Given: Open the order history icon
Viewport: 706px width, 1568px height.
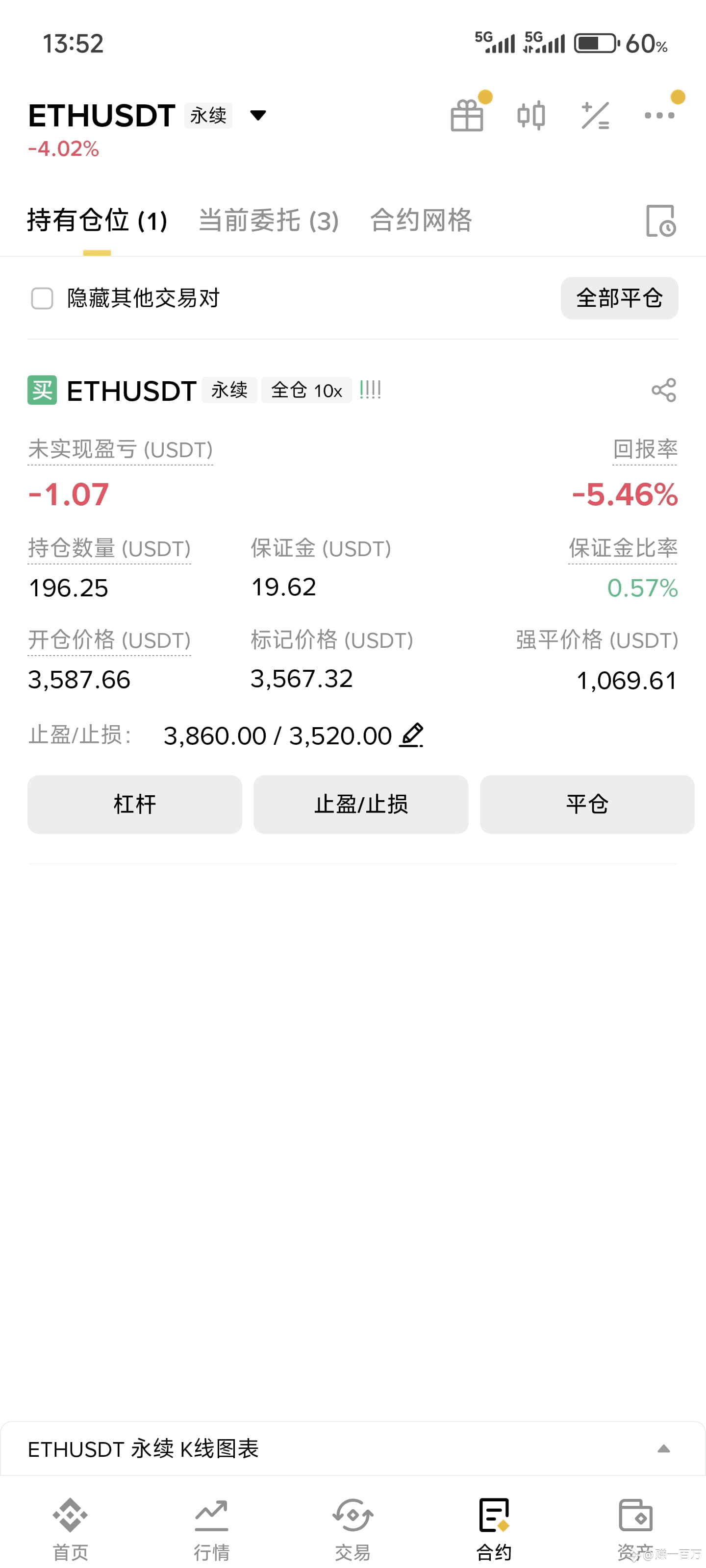Looking at the screenshot, I should click(661, 220).
